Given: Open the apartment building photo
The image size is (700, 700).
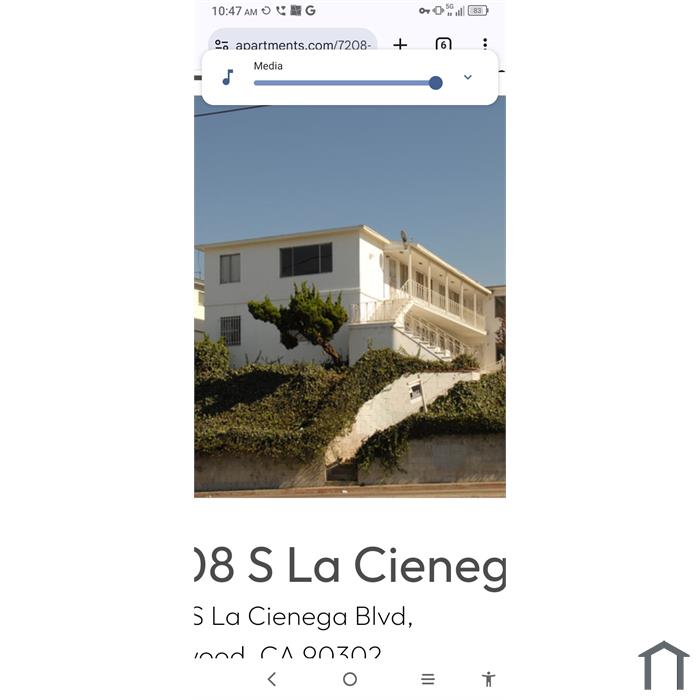Looking at the screenshot, I should click(x=350, y=296).
